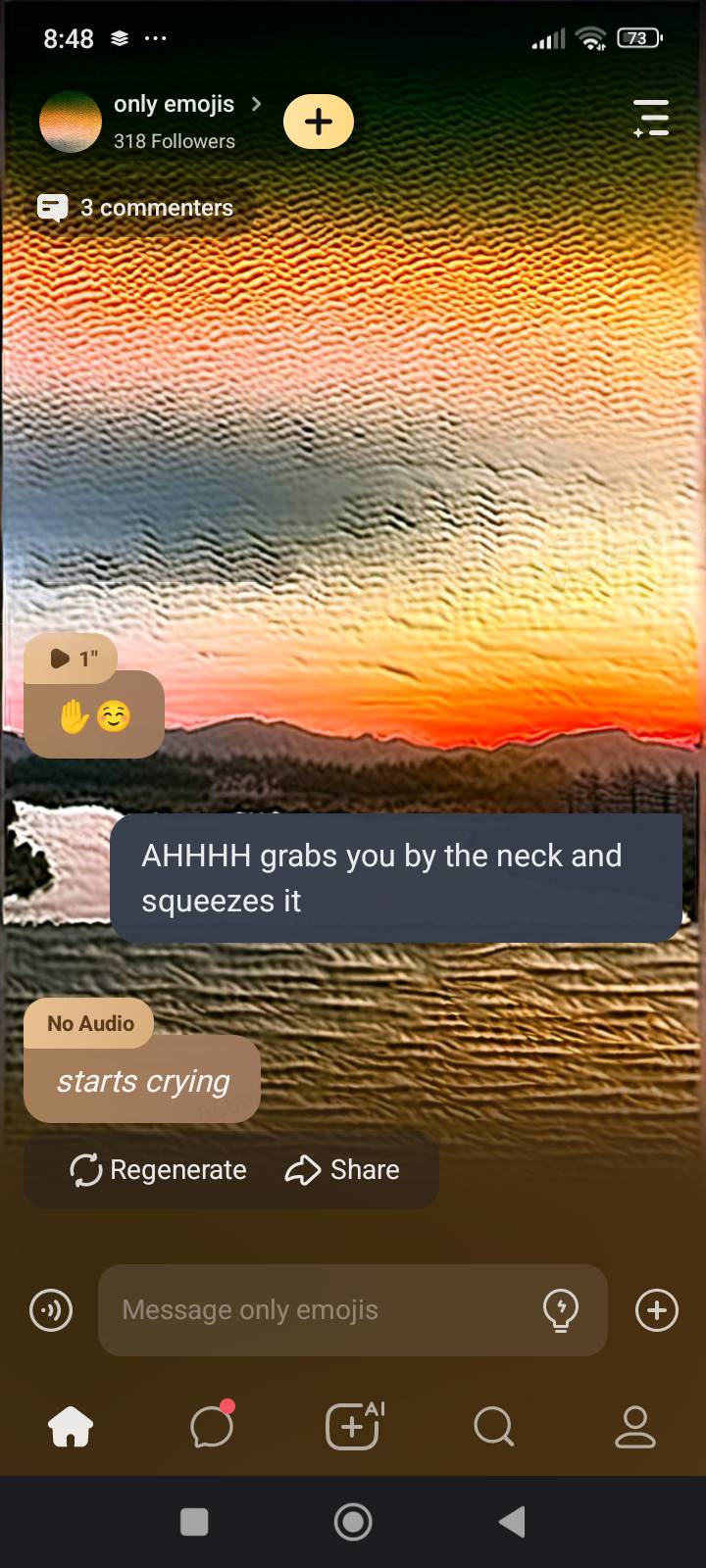Viewport: 706px width, 1568px height.
Task: Follow only emojis with the plus button
Action: (318, 122)
